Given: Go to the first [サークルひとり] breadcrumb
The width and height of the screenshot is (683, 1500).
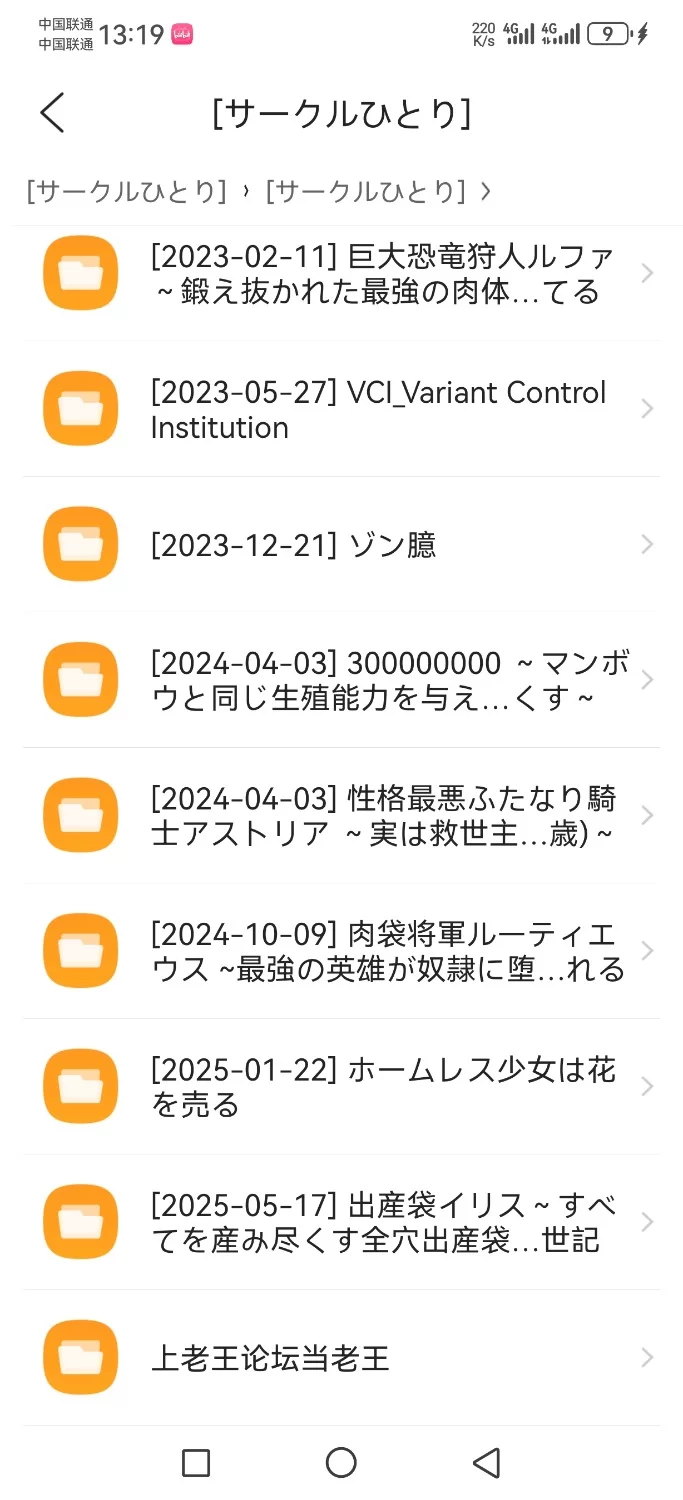Looking at the screenshot, I should [x=127, y=191].
